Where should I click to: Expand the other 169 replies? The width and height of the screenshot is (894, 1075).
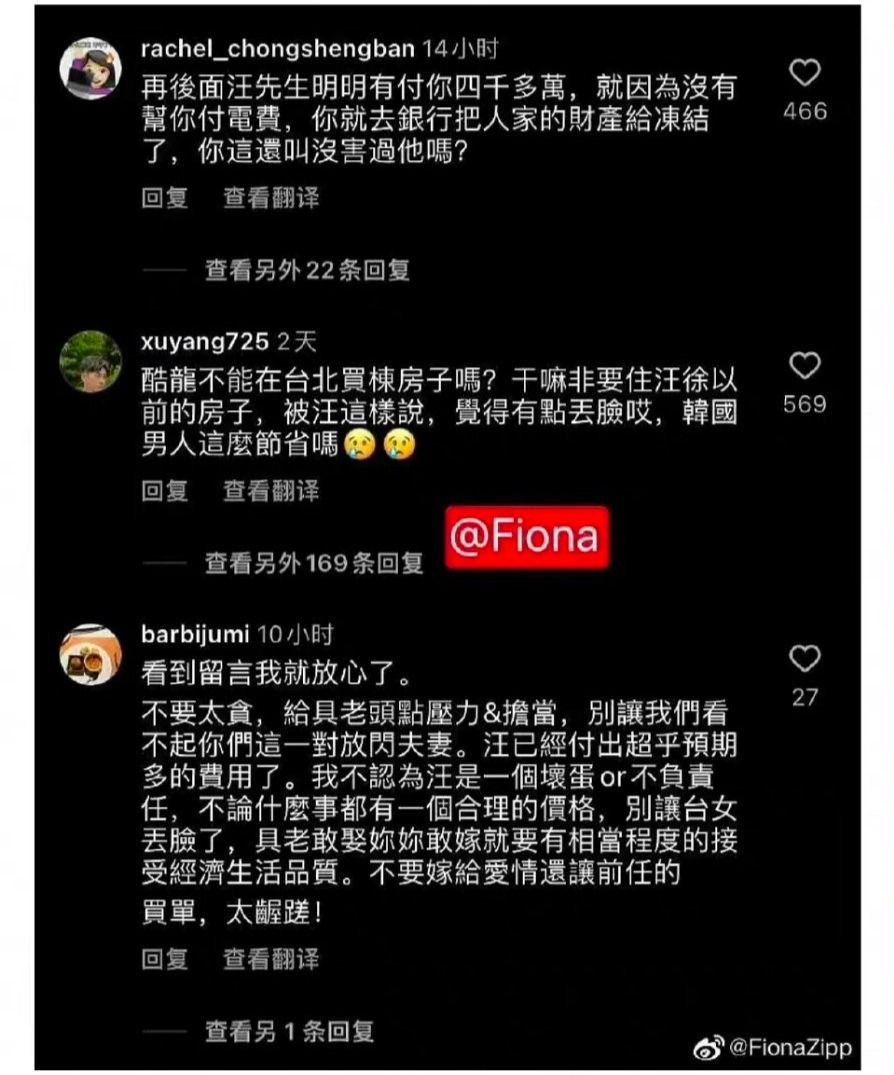click(x=314, y=563)
